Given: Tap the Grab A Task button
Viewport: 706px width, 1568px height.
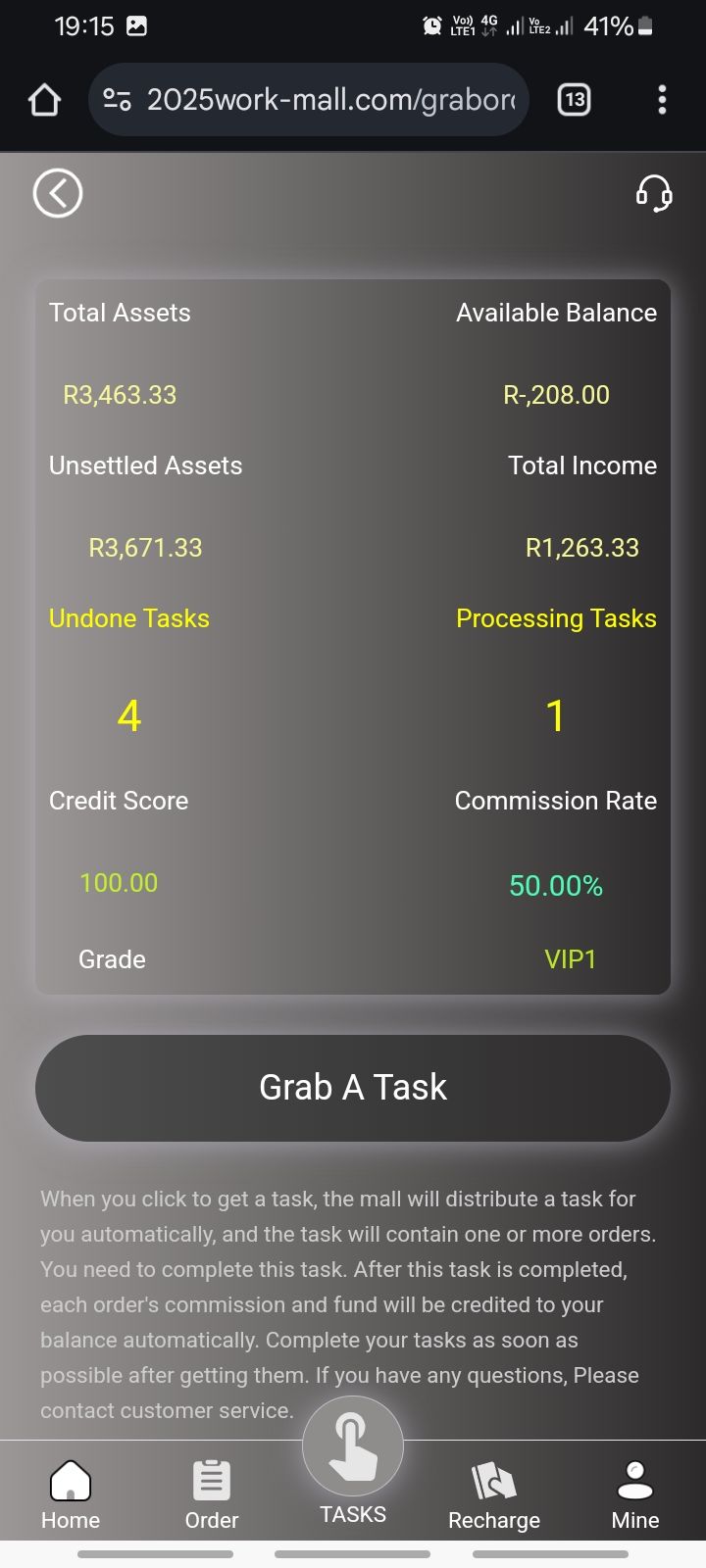Looking at the screenshot, I should point(353,1088).
